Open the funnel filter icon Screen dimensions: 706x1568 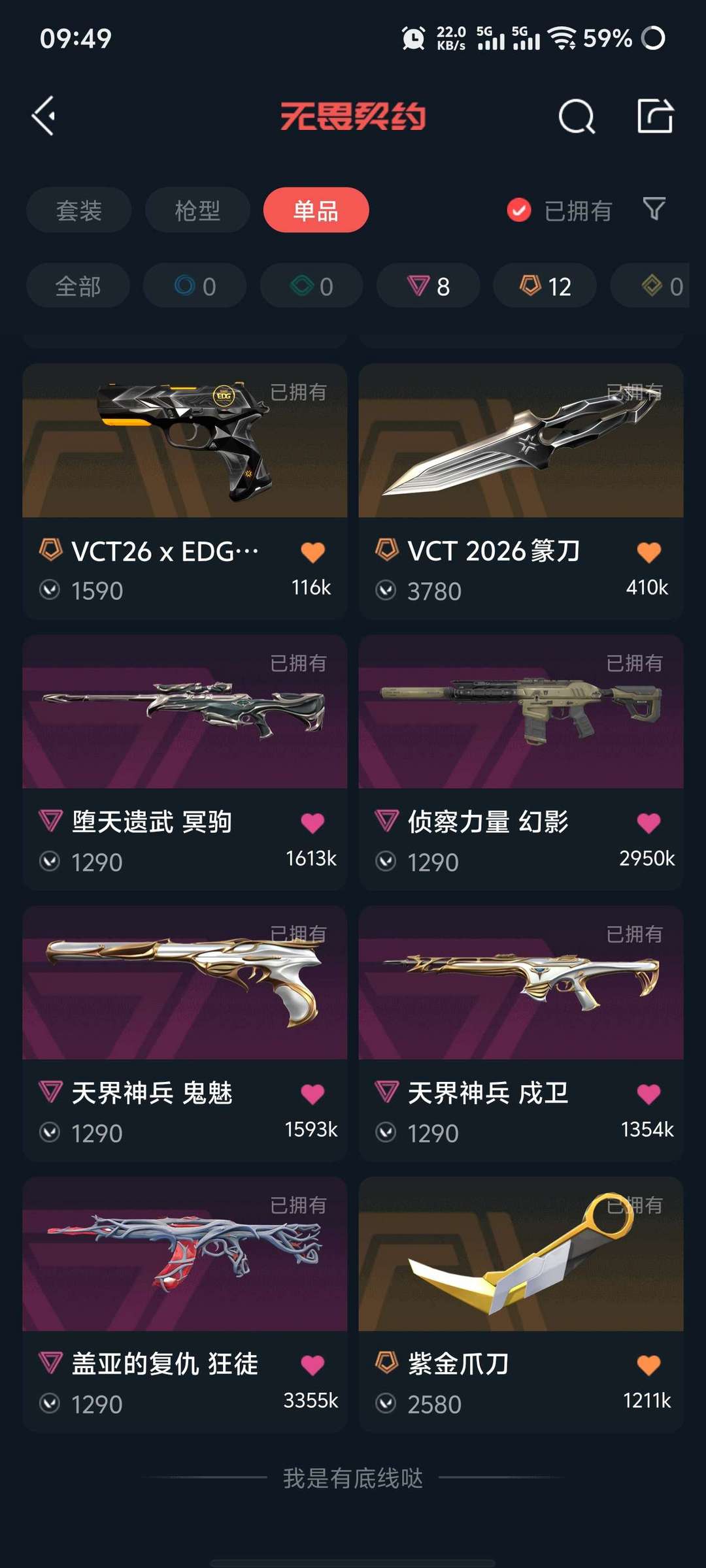point(654,209)
